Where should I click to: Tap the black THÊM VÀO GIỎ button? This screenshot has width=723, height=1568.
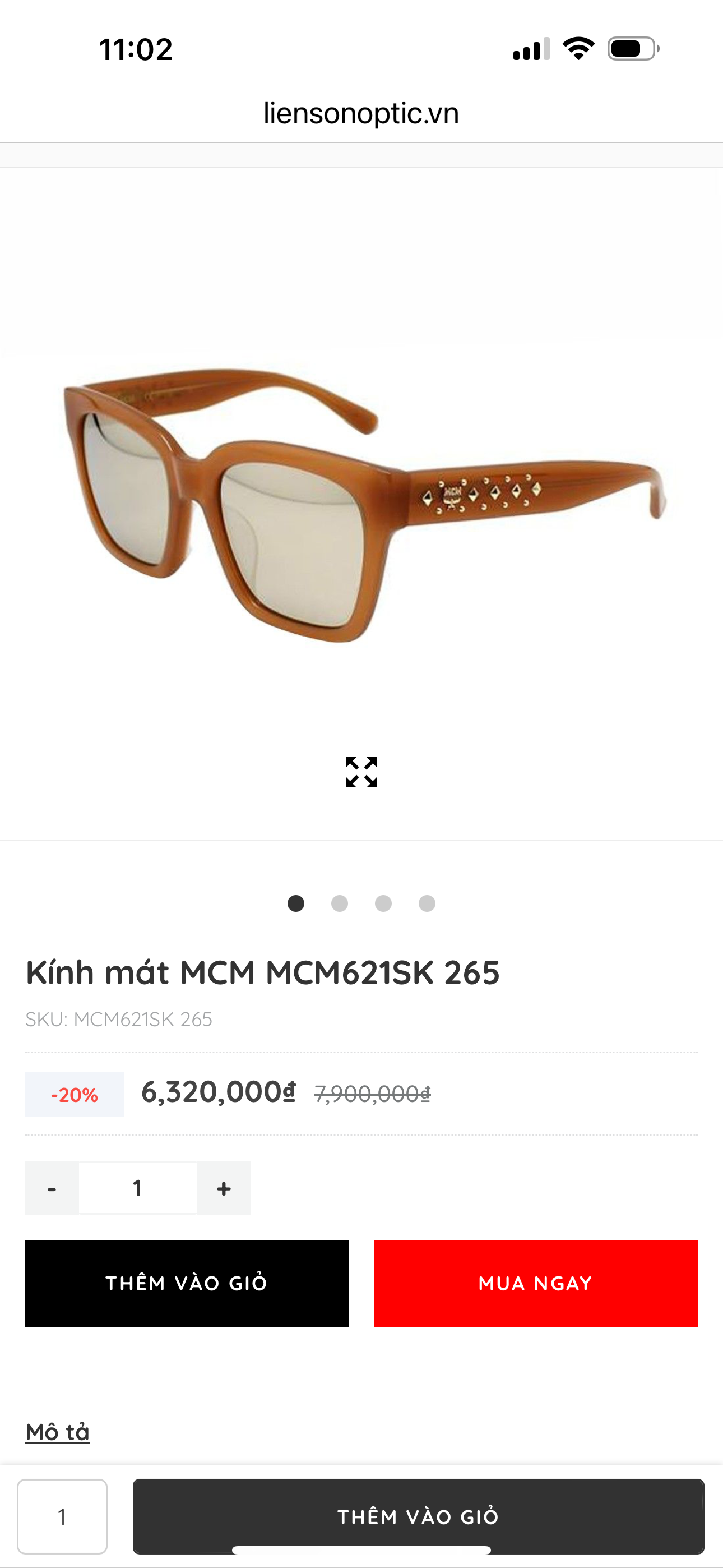click(x=187, y=1283)
